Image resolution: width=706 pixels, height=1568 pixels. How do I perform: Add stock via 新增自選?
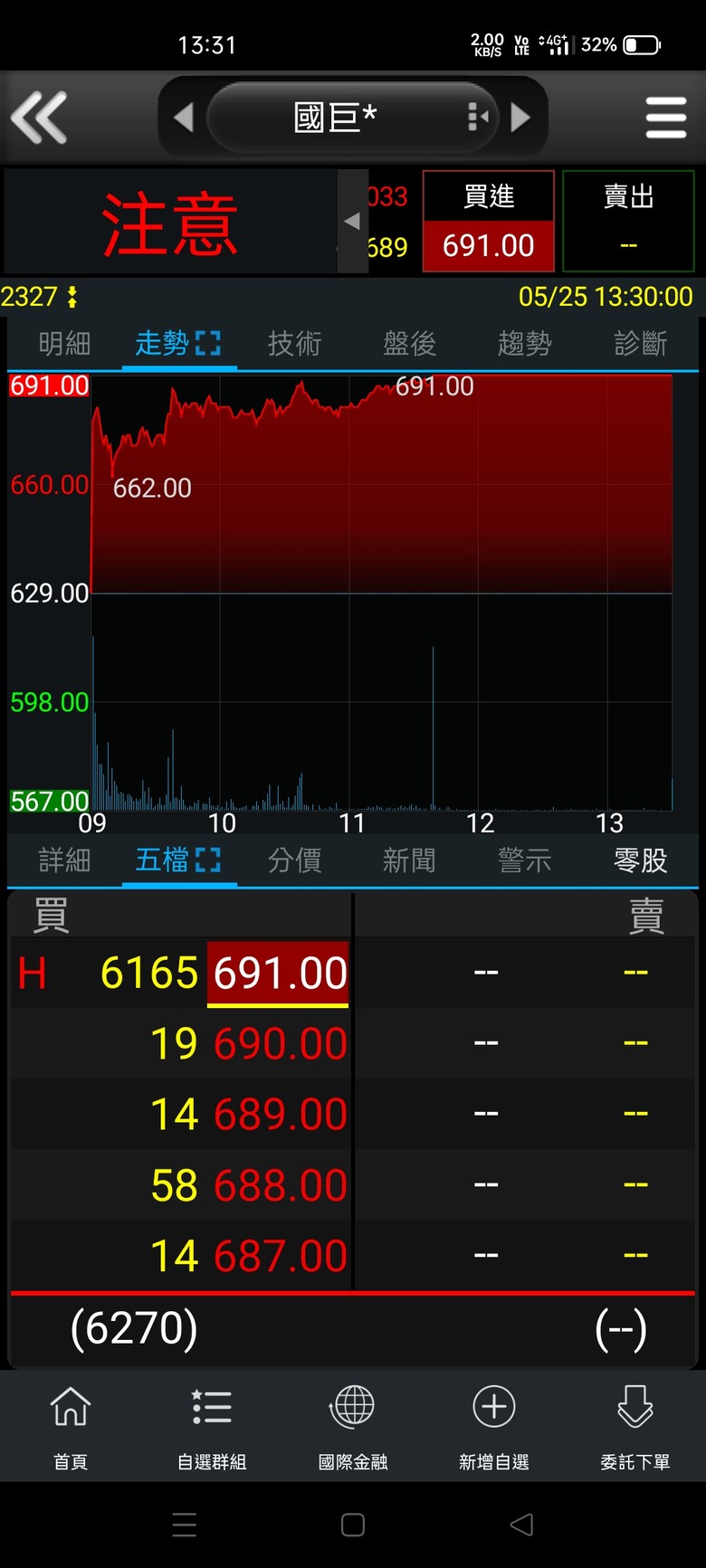(x=494, y=1426)
